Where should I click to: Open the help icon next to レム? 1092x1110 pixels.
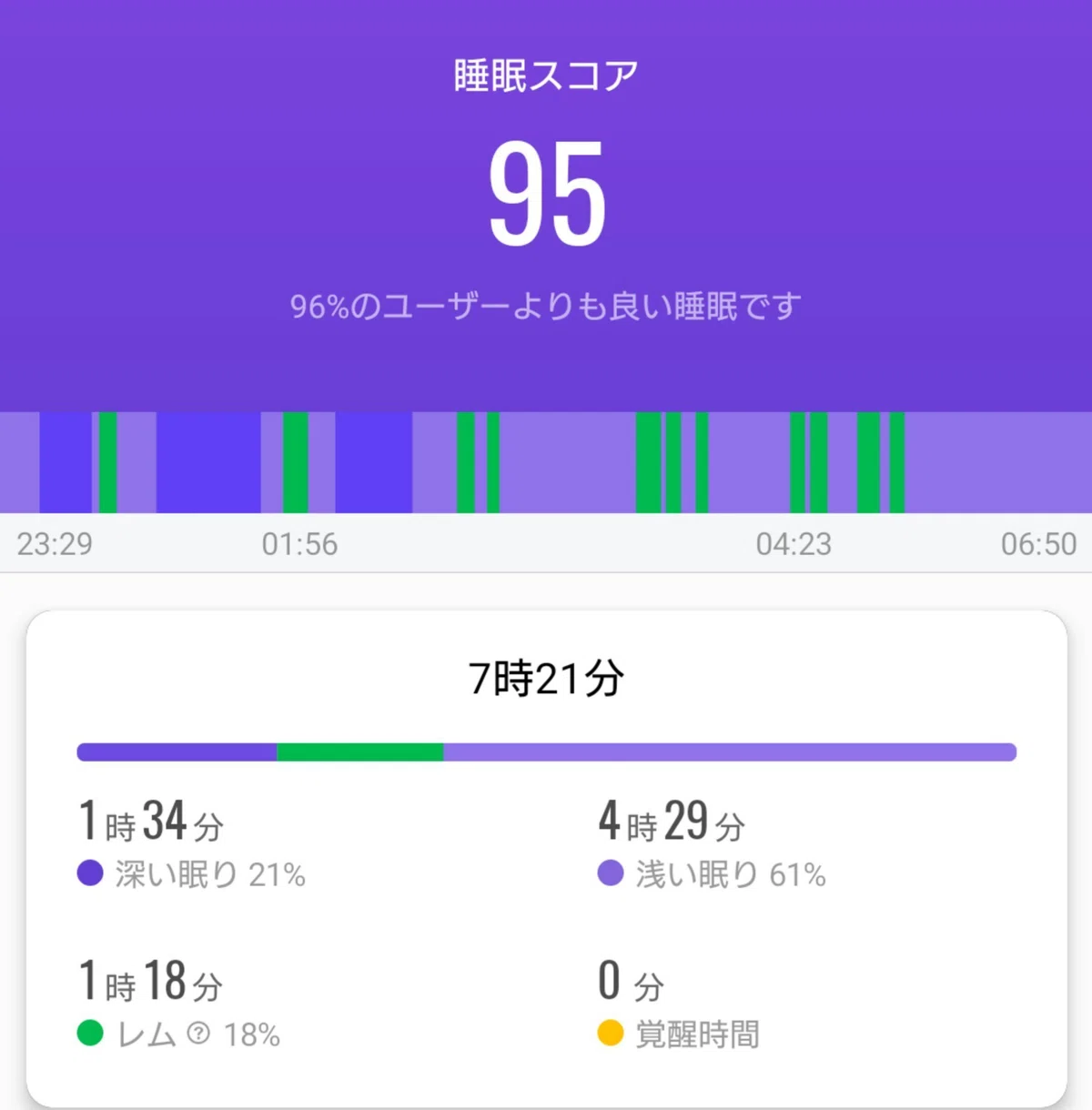tap(198, 1034)
